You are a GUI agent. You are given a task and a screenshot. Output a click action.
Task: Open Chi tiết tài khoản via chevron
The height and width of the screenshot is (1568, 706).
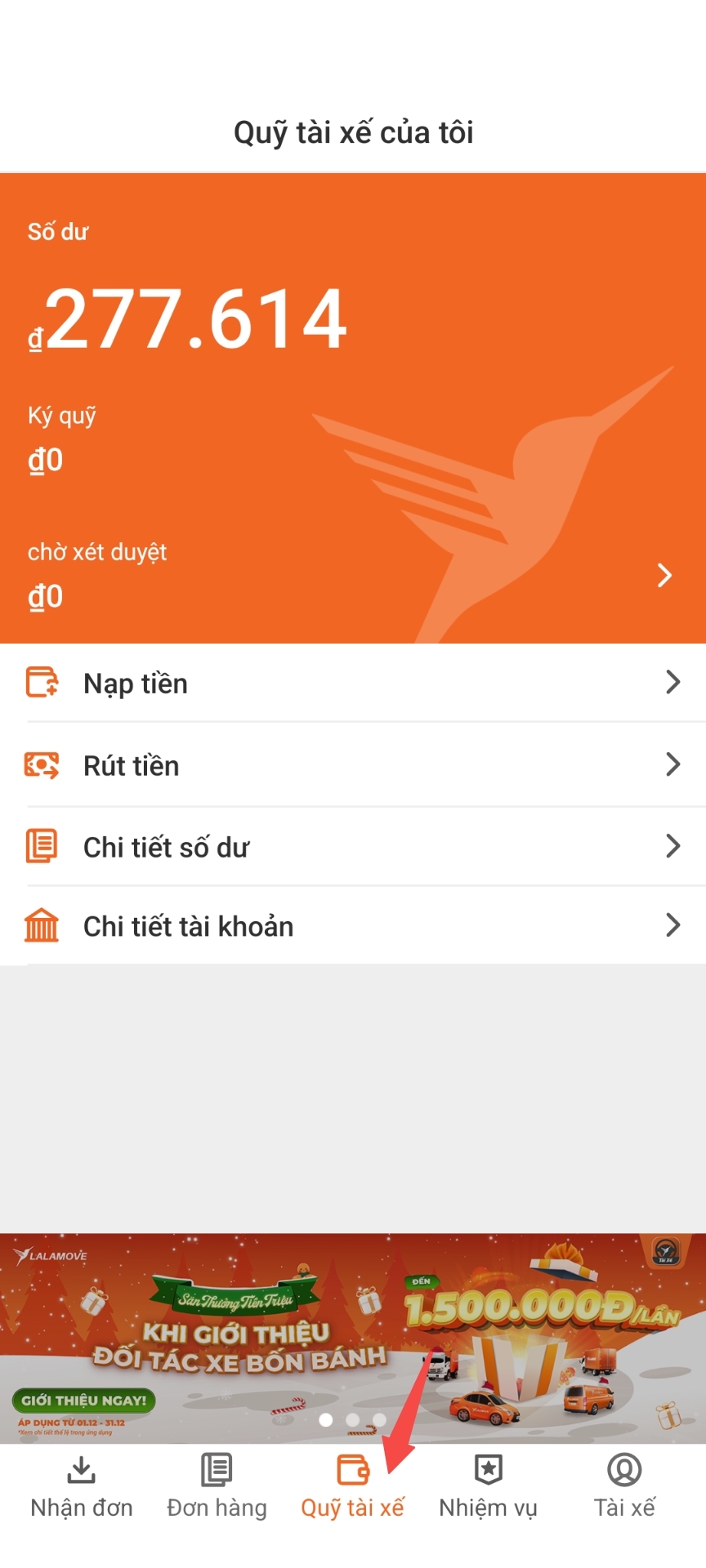pyautogui.click(x=672, y=925)
